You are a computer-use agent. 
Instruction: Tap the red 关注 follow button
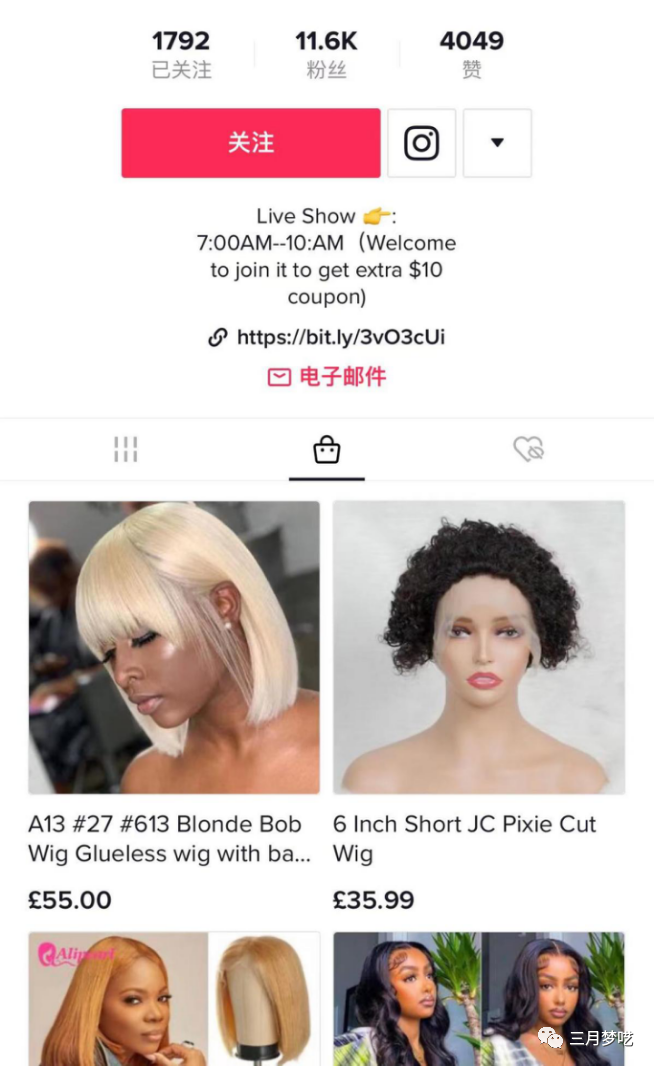251,143
